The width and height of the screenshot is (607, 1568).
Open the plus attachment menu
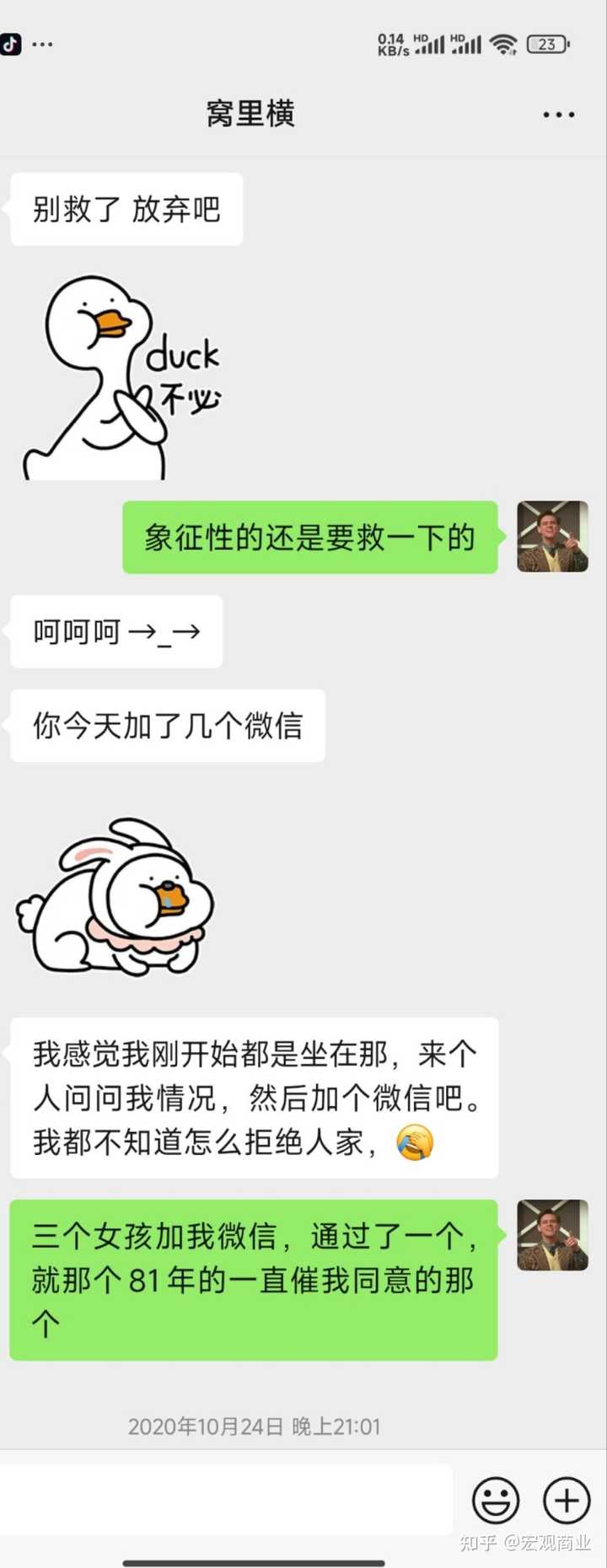pos(566,1500)
